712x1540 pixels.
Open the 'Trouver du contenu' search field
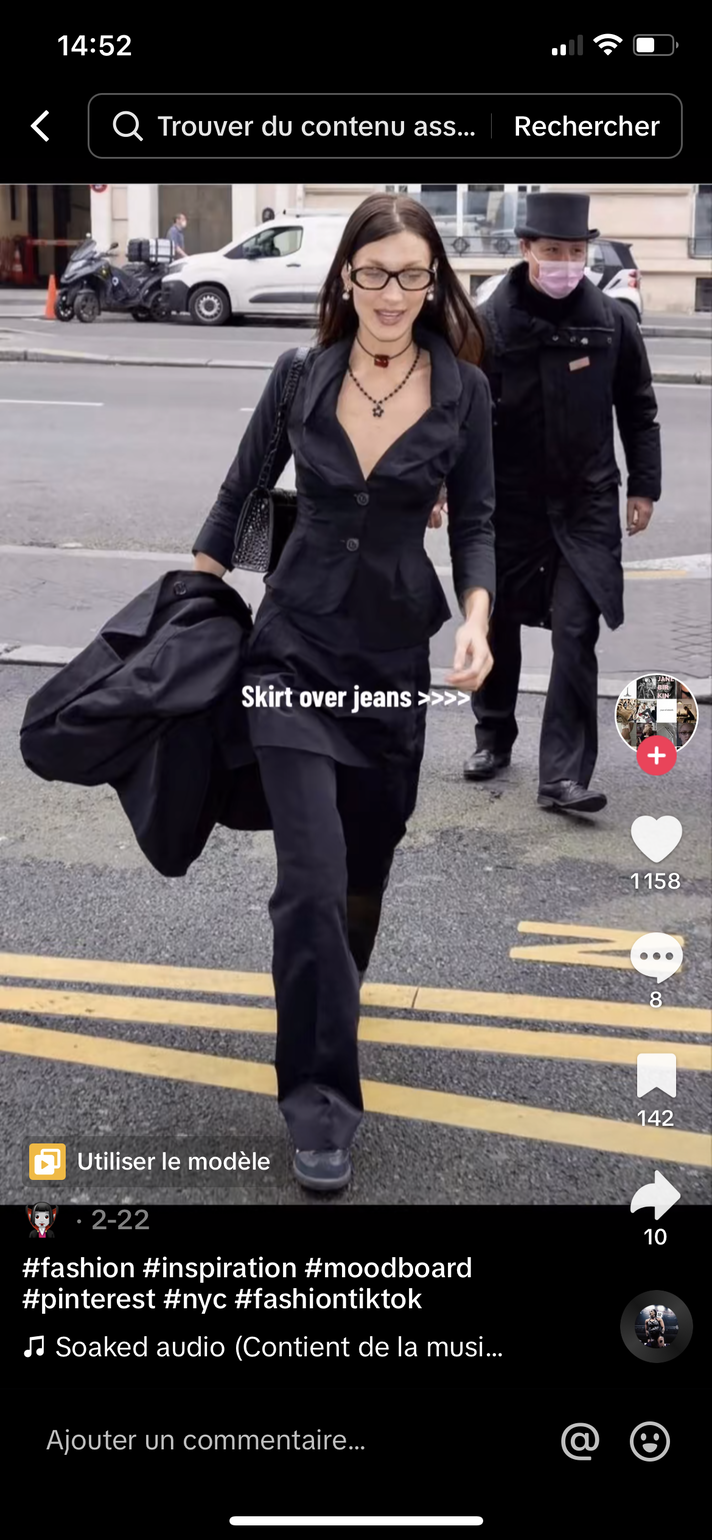(x=300, y=126)
